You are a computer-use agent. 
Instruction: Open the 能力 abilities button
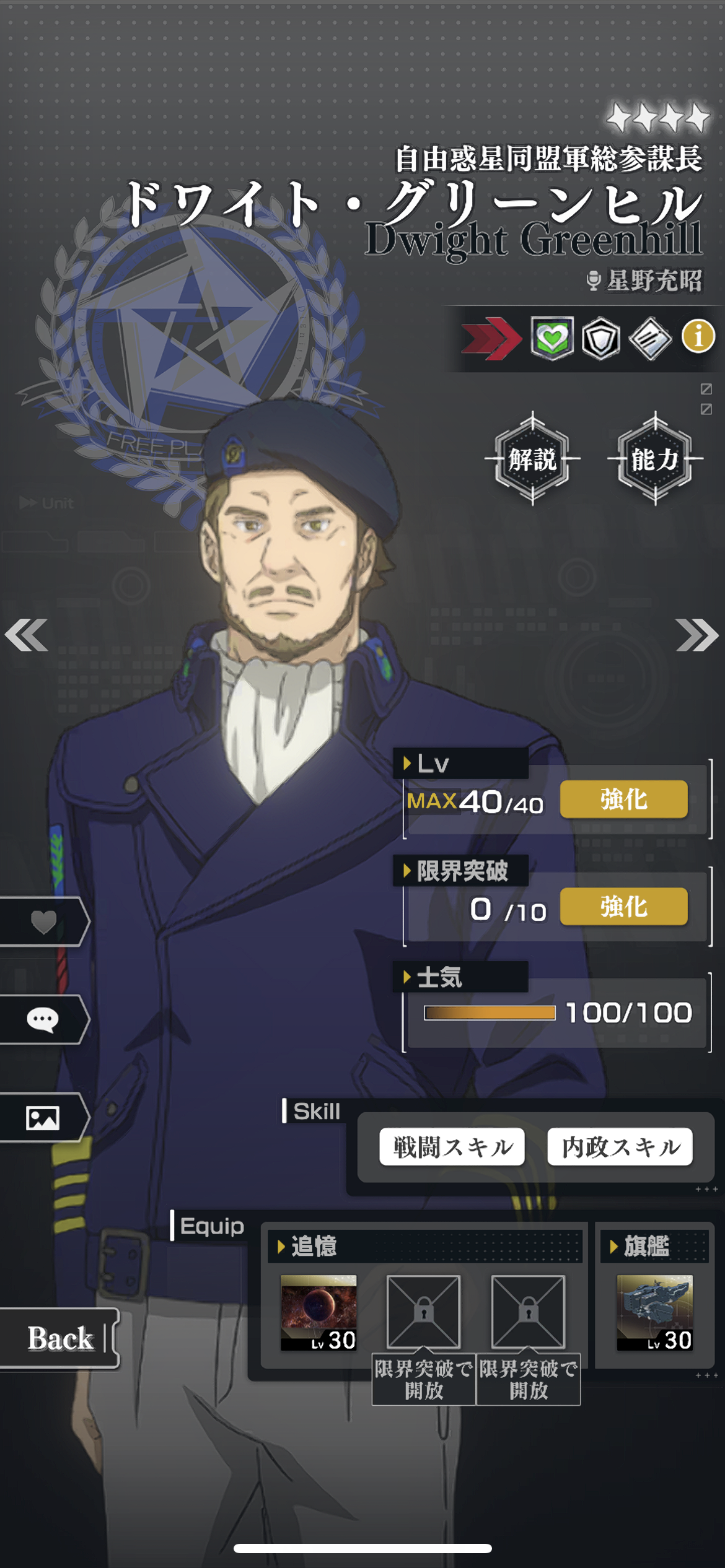point(655,459)
